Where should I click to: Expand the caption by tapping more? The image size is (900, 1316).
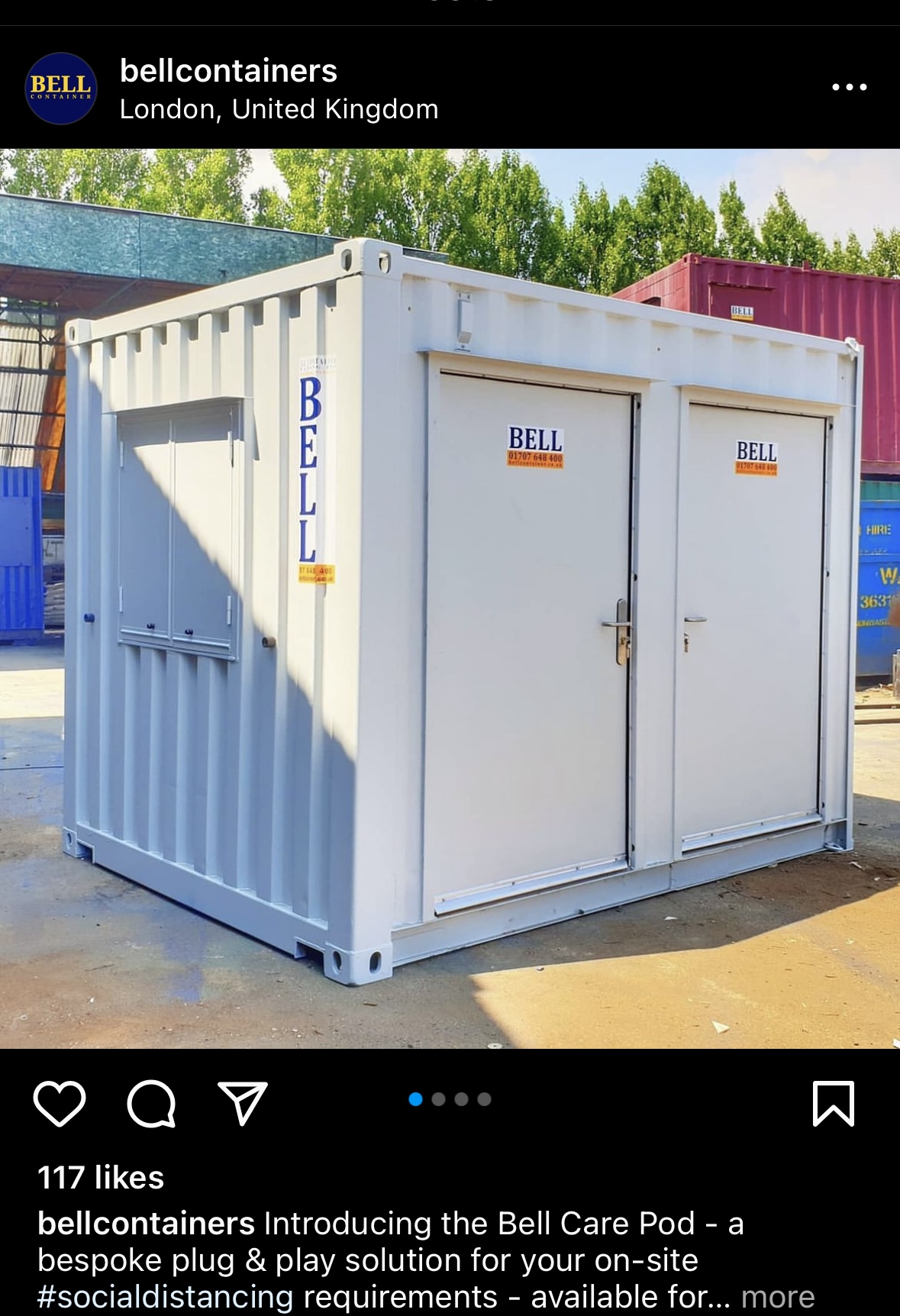coord(777,1296)
